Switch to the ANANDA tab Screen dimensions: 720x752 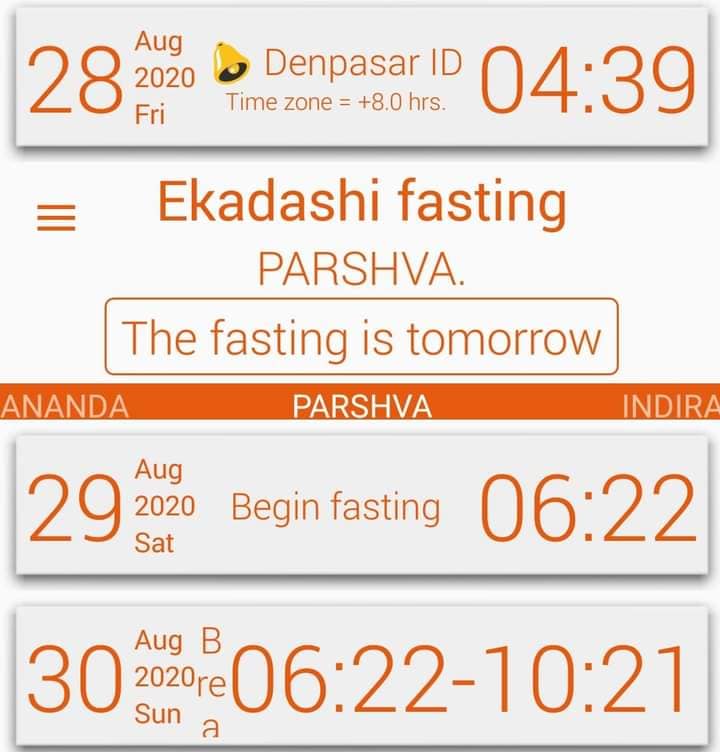pyautogui.click(x=64, y=406)
